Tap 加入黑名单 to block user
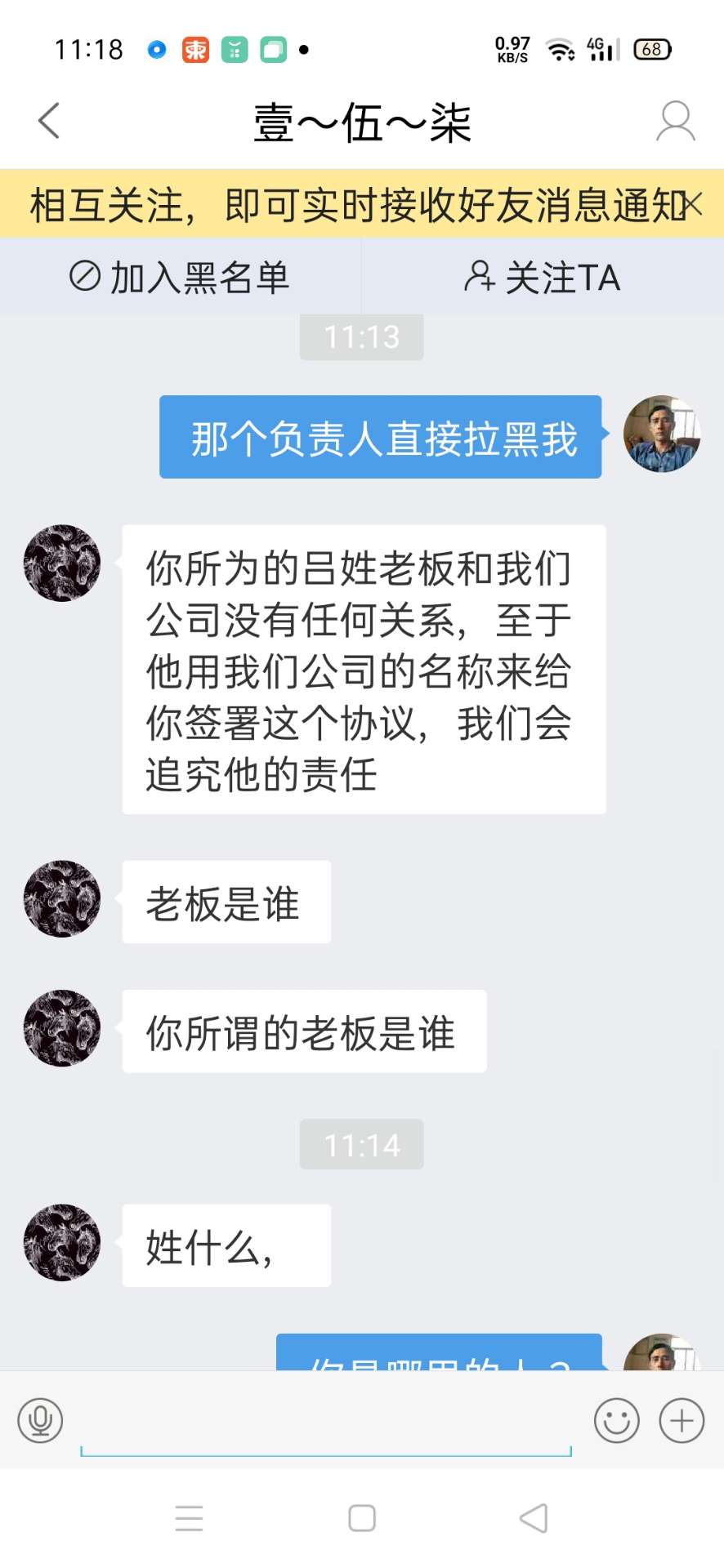The width and height of the screenshot is (724, 1568). [181, 278]
